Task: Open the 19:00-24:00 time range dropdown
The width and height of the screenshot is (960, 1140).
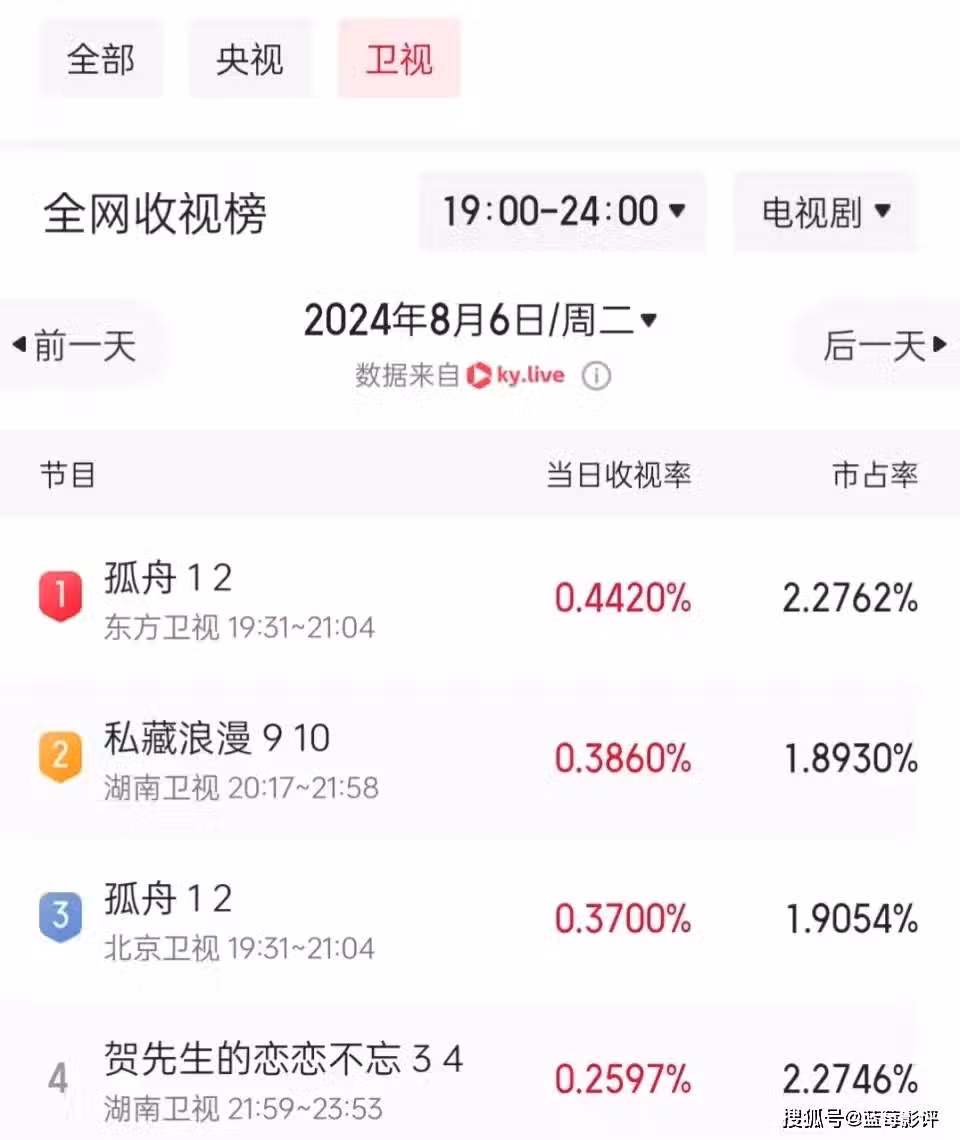Action: (562, 212)
